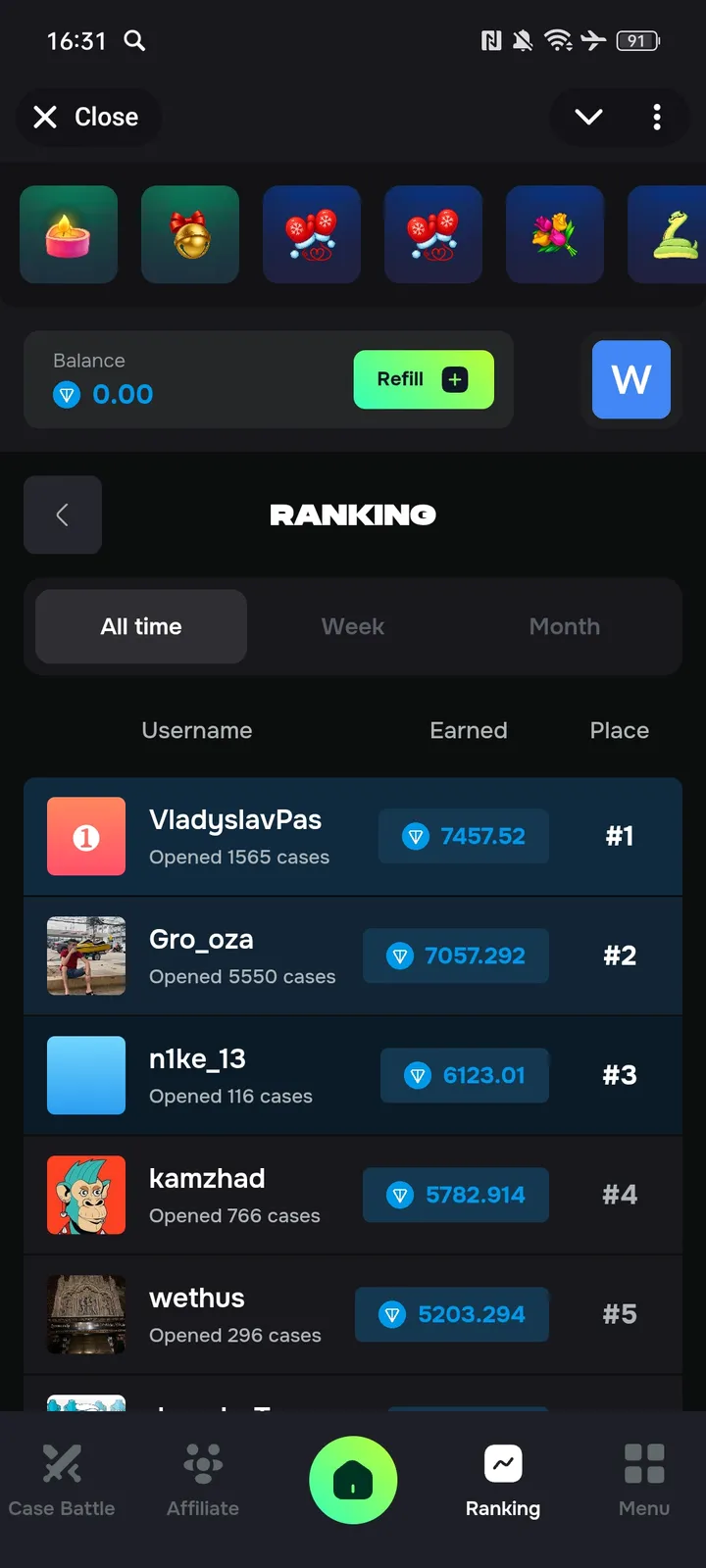706x1568 pixels.
Task: Open the three-dot overflow menu
Action: pos(657,117)
